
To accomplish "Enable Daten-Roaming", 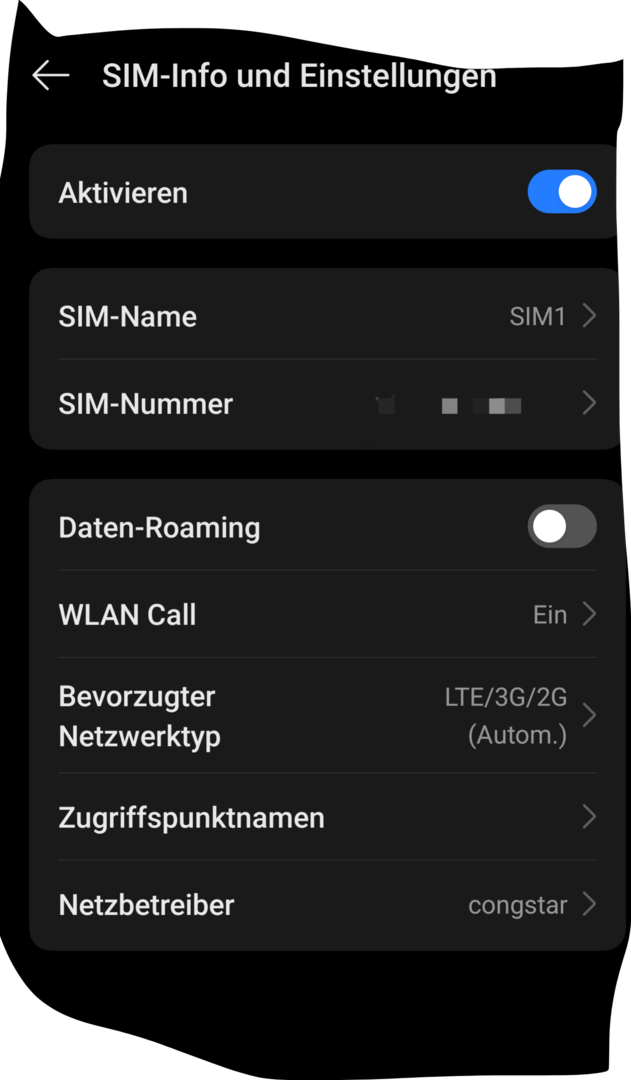I will click(x=561, y=527).
